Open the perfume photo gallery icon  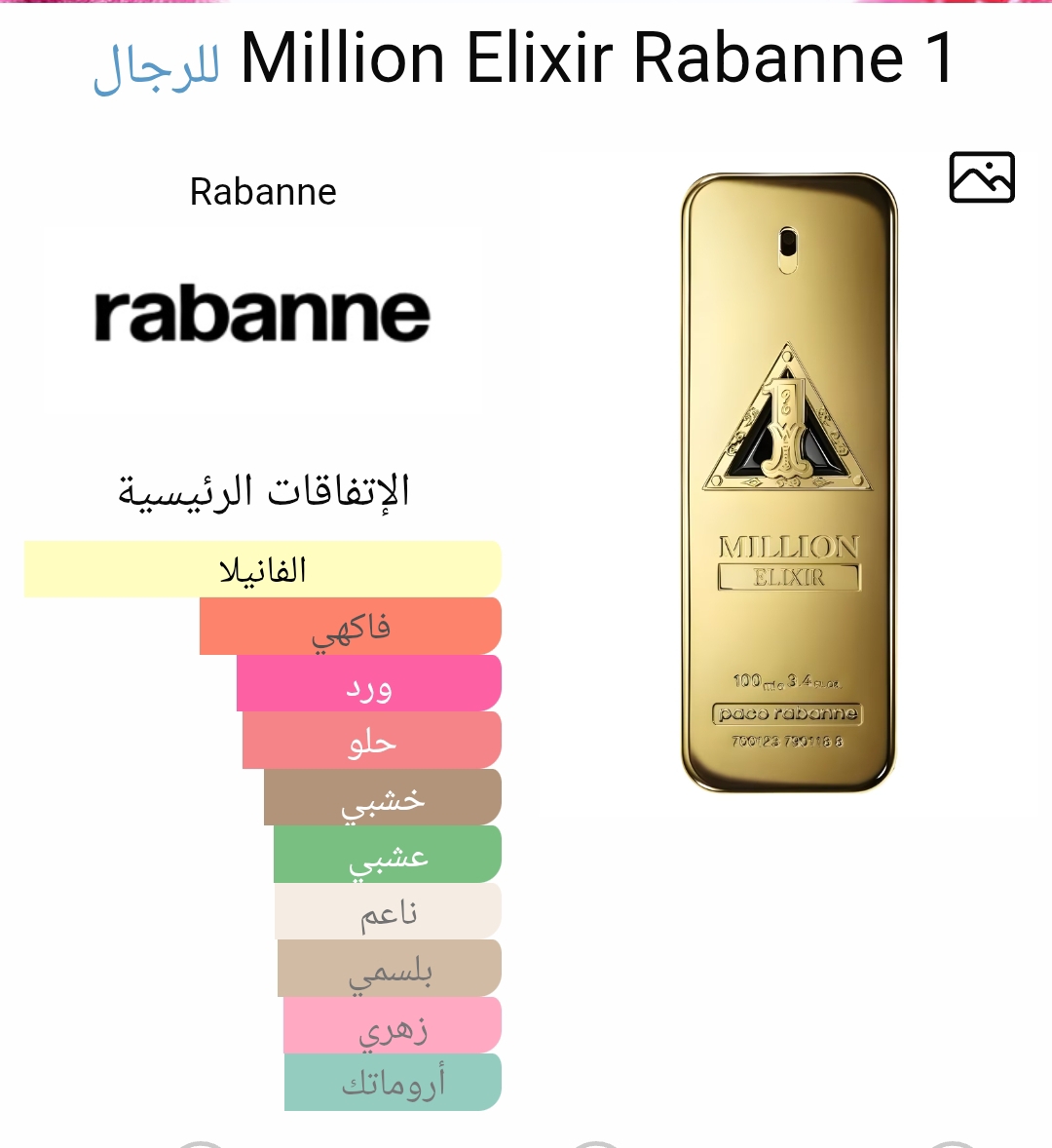[982, 177]
